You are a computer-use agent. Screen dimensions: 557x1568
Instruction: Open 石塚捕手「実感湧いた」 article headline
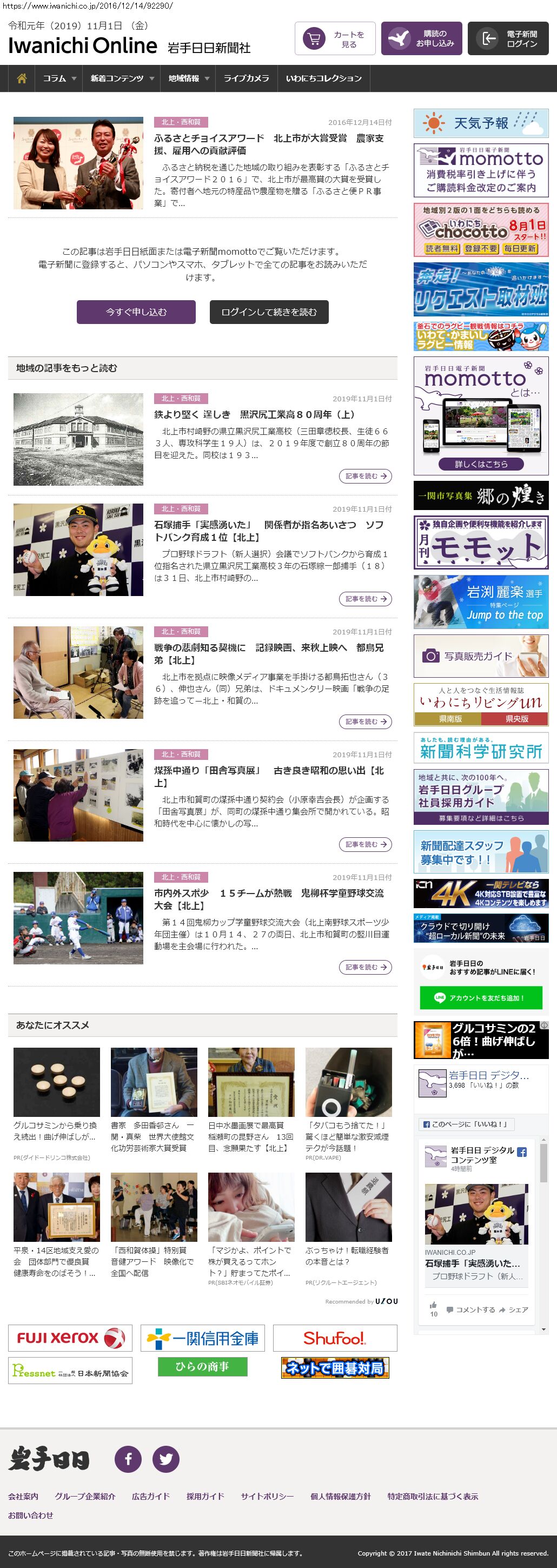268,531
